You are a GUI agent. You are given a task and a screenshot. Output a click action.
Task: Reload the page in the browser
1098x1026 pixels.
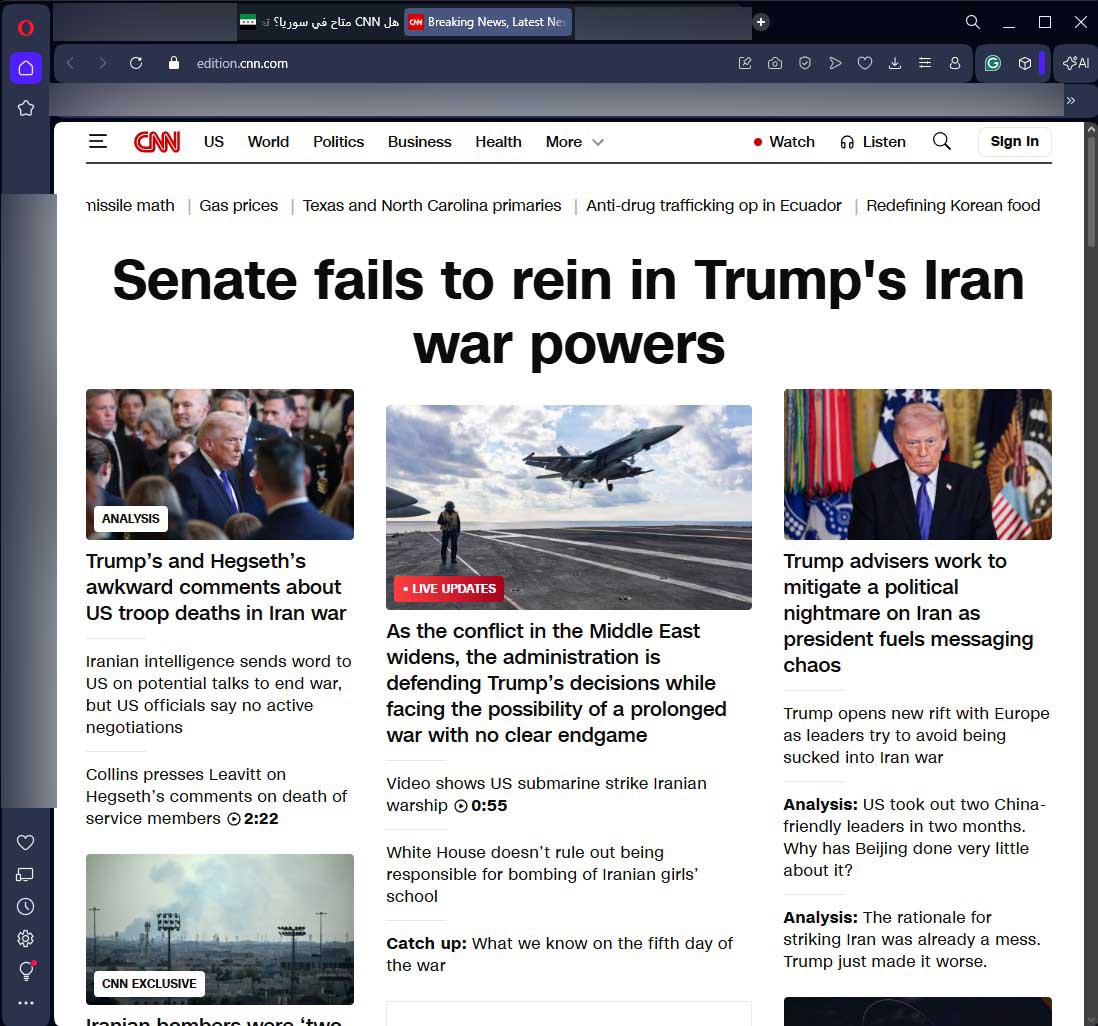pos(136,63)
